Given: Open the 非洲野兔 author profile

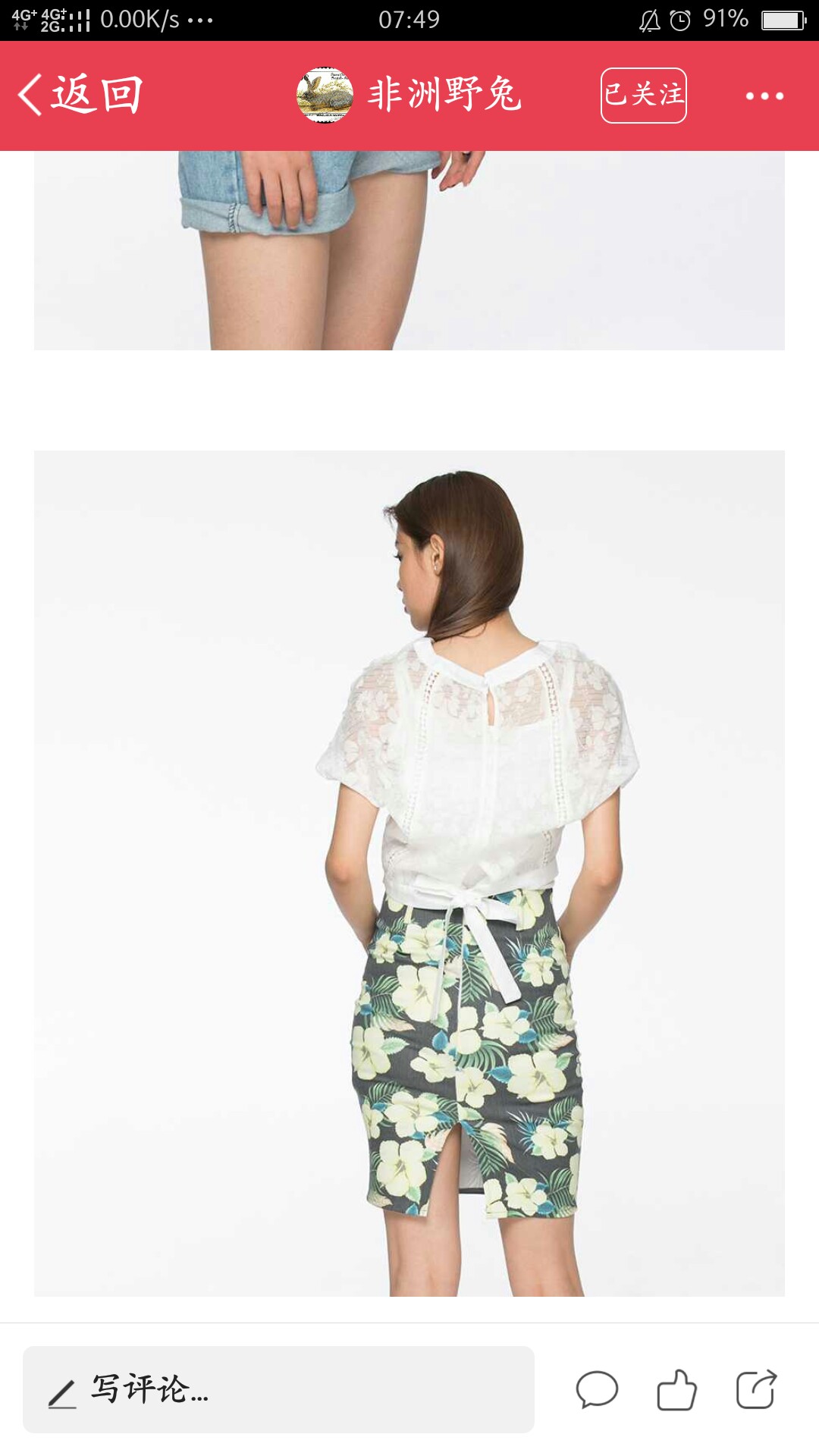Looking at the screenshot, I should coord(408,95).
